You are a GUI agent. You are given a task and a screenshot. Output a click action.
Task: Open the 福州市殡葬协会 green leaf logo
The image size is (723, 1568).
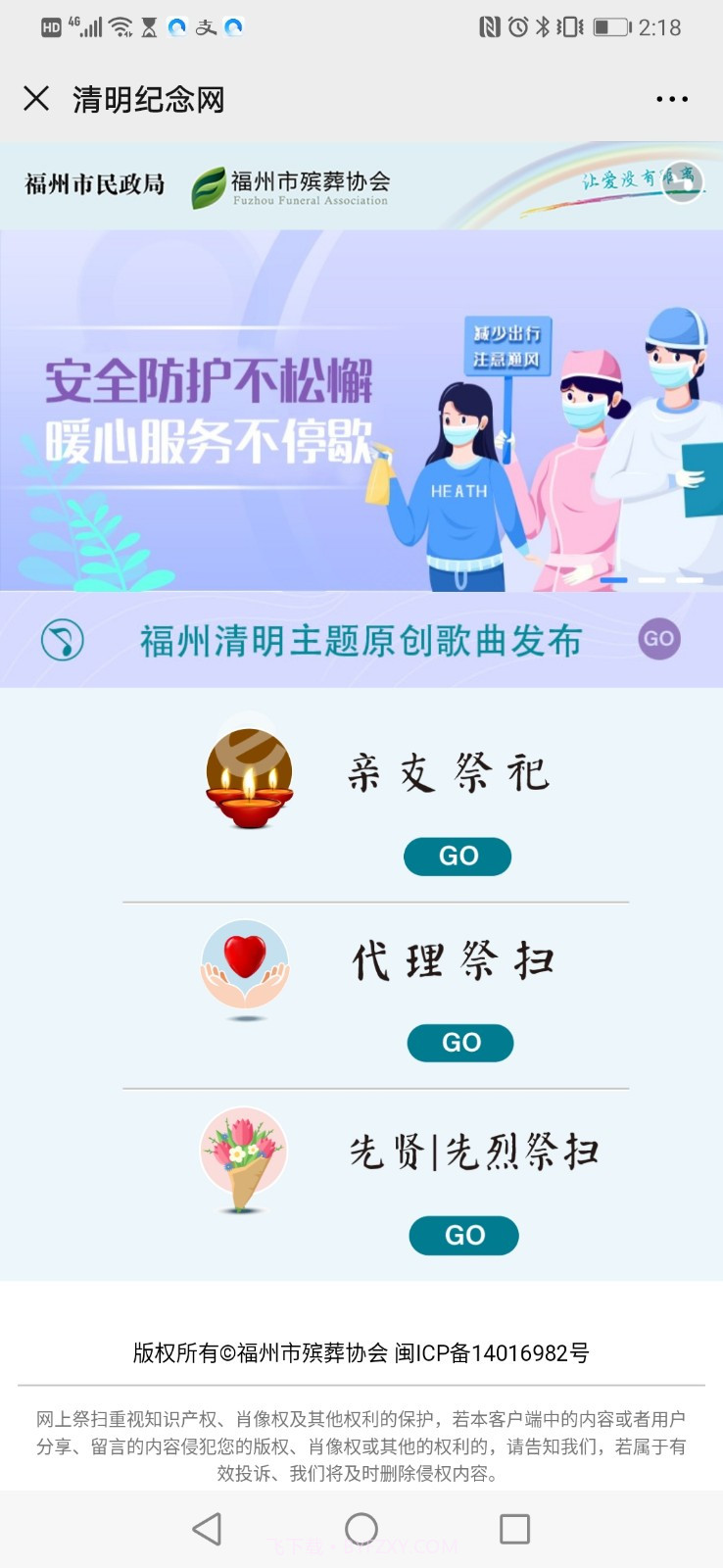211,186
